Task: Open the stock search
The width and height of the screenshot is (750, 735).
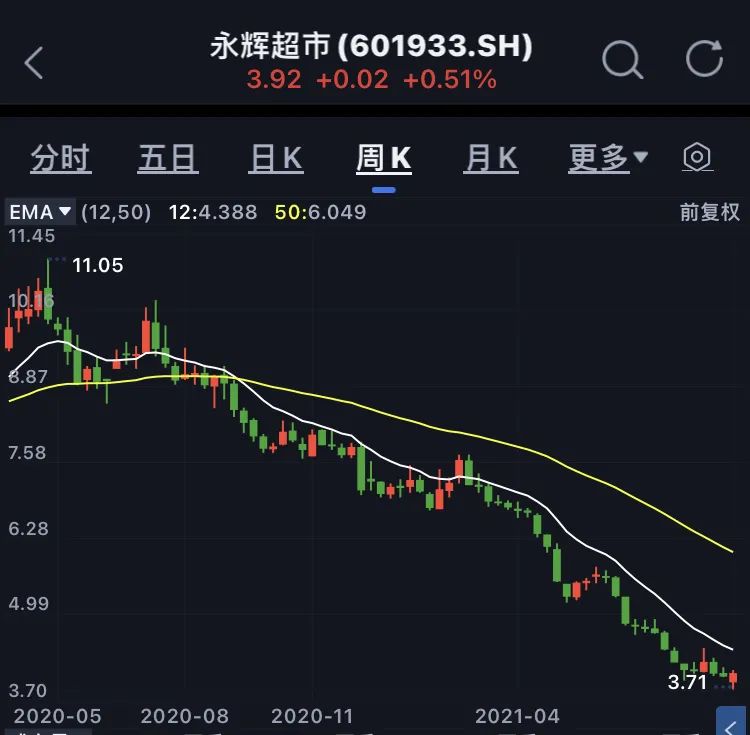Action: pyautogui.click(x=621, y=61)
